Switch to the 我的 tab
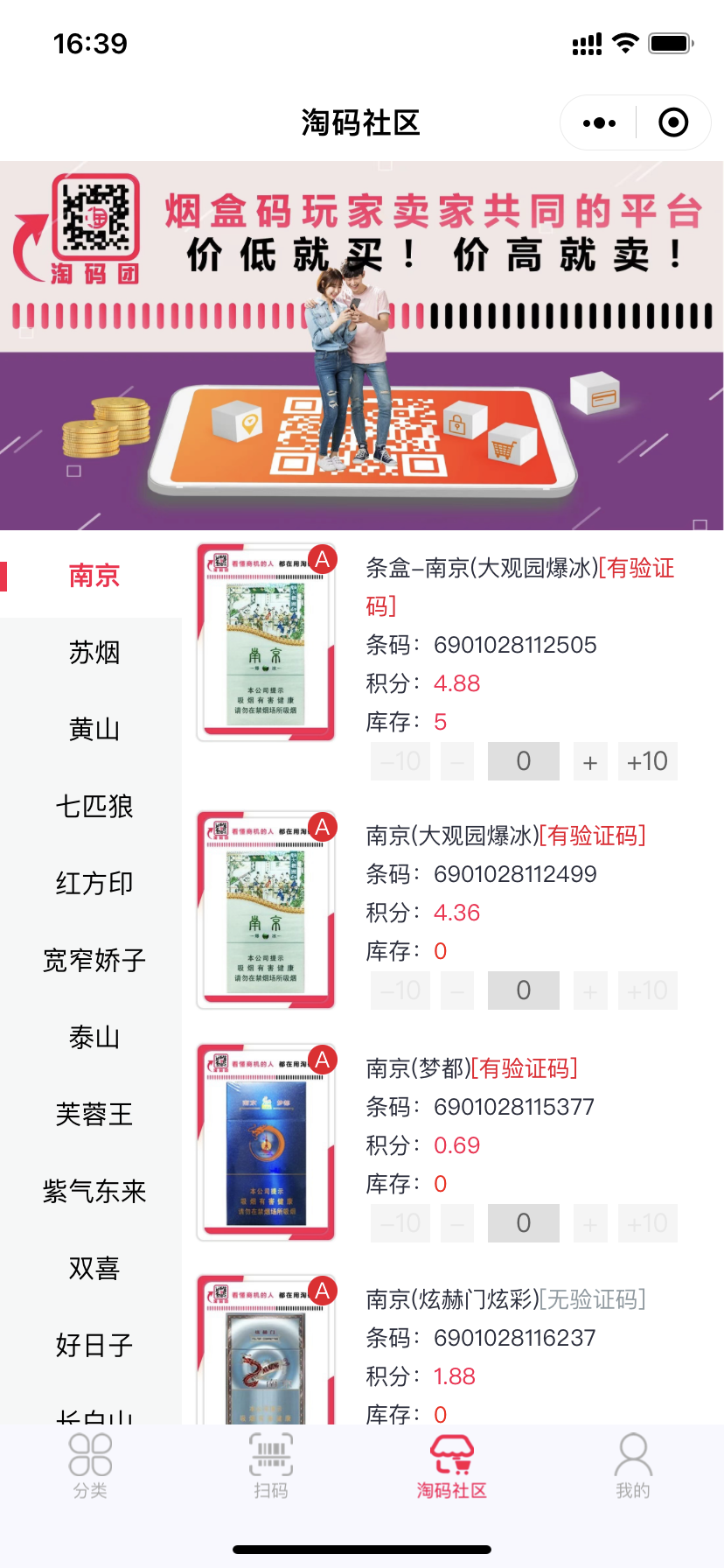724x1568 pixels. pos(632,1466)
